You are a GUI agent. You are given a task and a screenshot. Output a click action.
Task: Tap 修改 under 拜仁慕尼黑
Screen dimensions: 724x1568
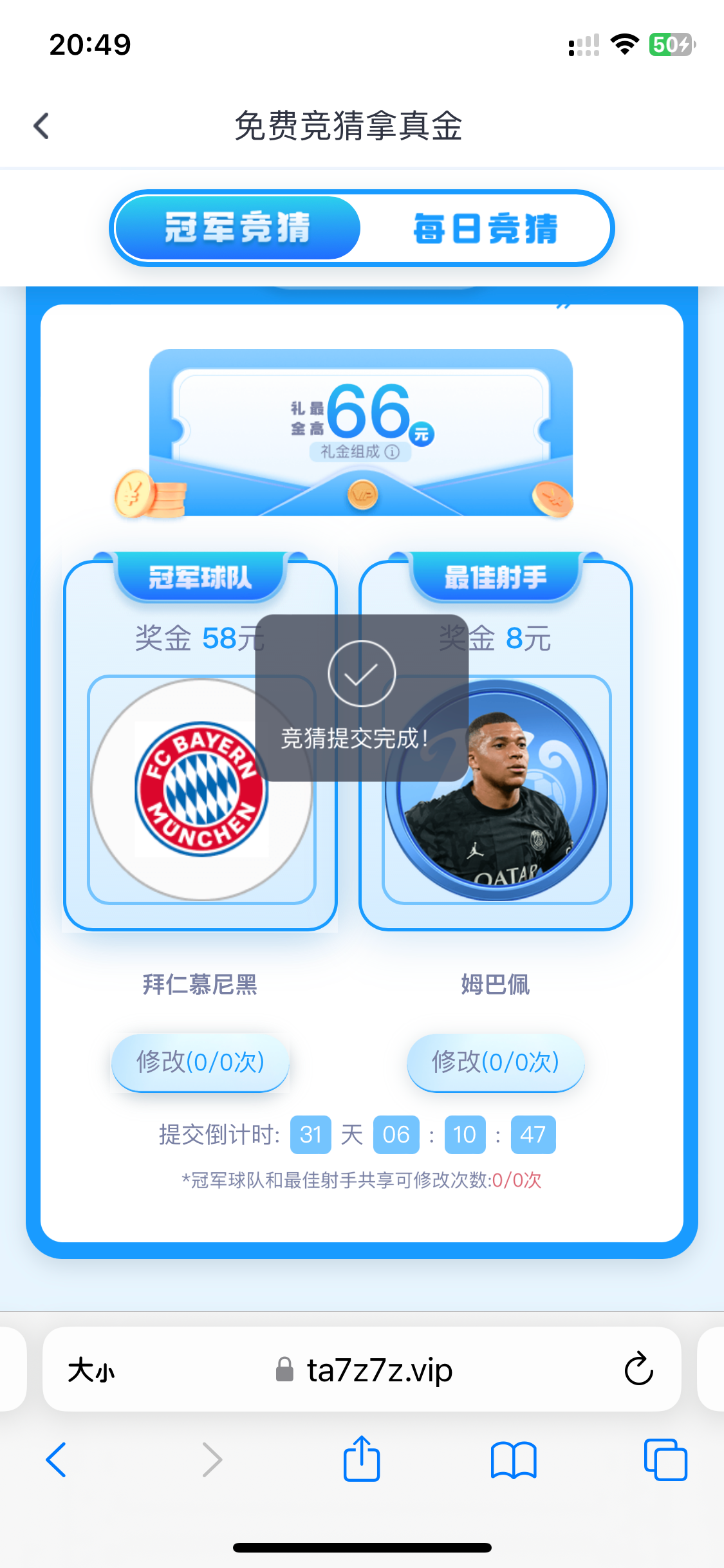pos(201,1062)
